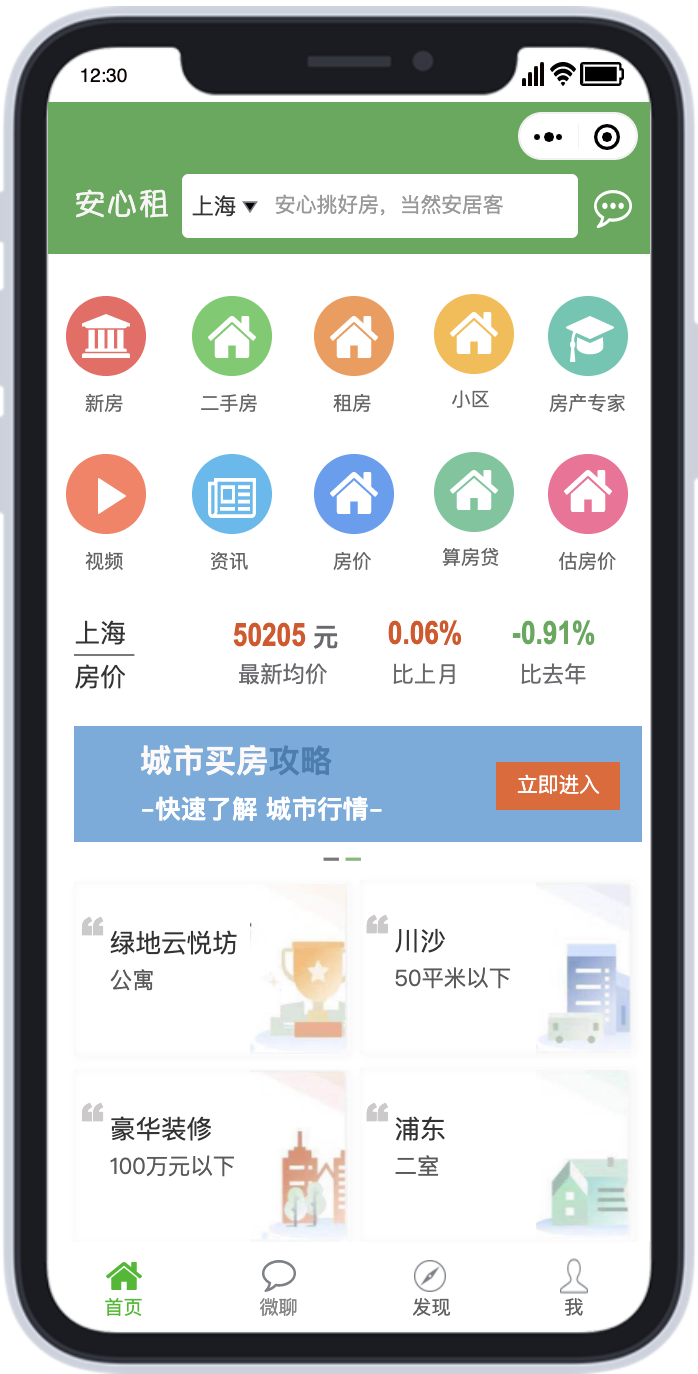The image size is (698, 1374).
Task: Open the mini program more menu
Action: click(x=548, y=137)
